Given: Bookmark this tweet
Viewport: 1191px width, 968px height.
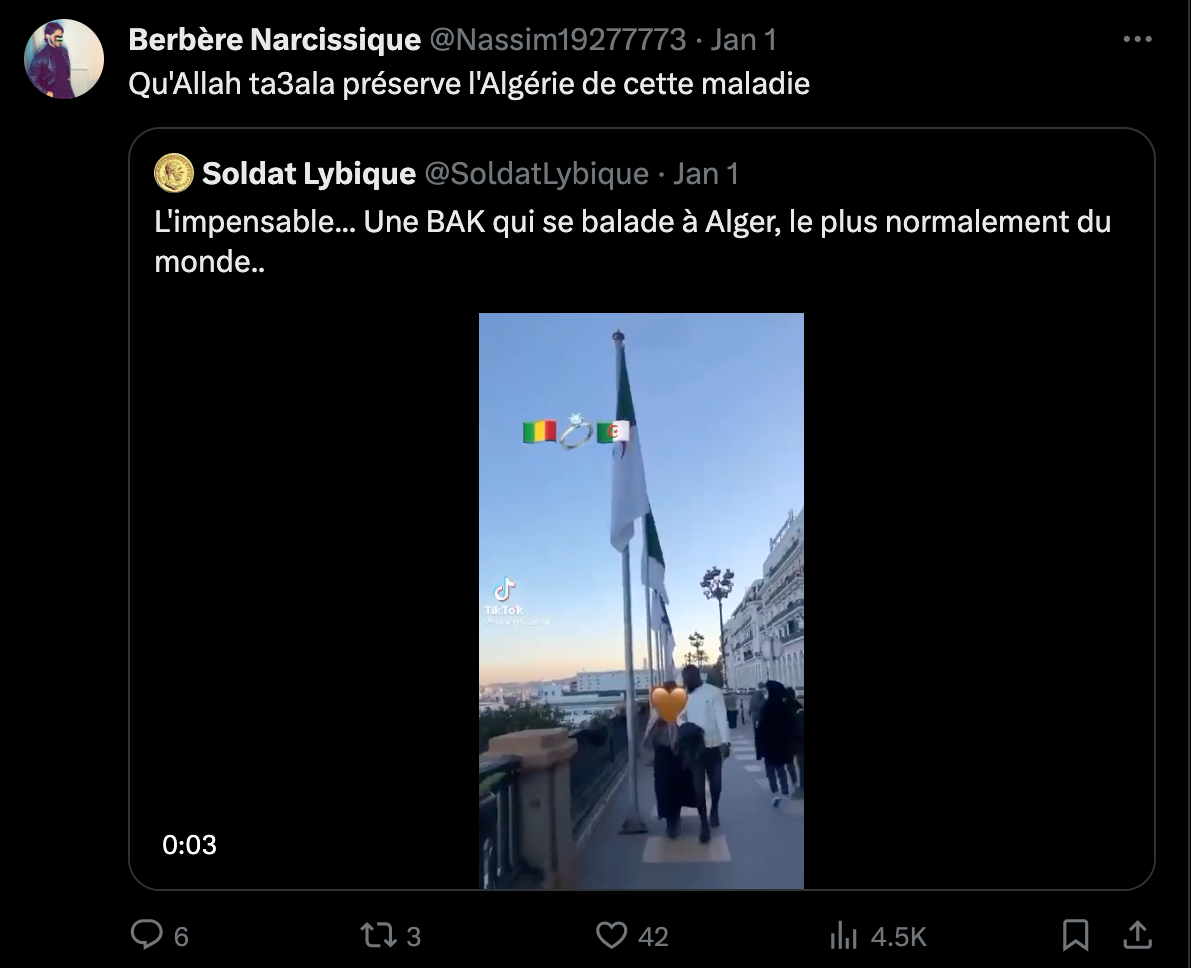Looking at the screenshot, I should (1075, 935).
